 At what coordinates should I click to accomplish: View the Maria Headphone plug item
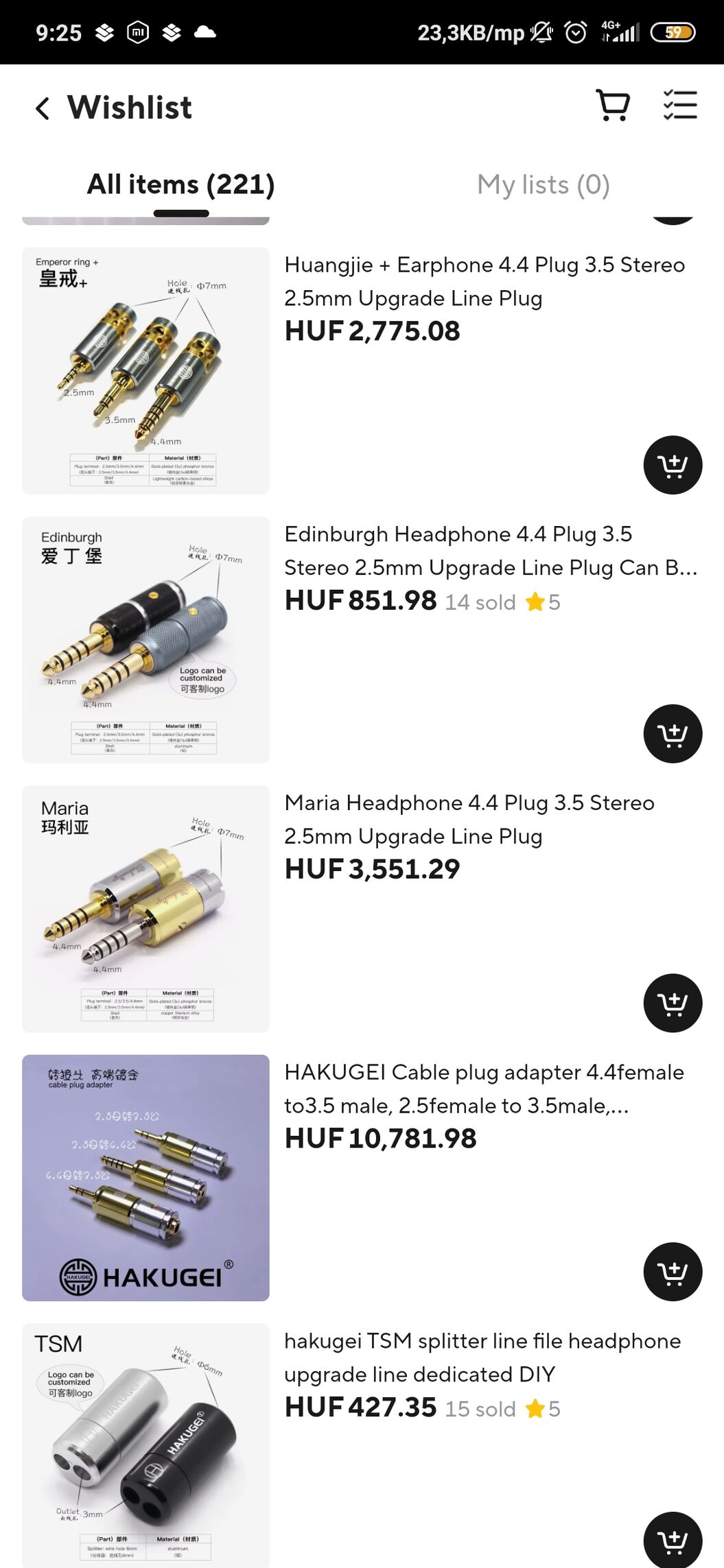tap(469, 820)
